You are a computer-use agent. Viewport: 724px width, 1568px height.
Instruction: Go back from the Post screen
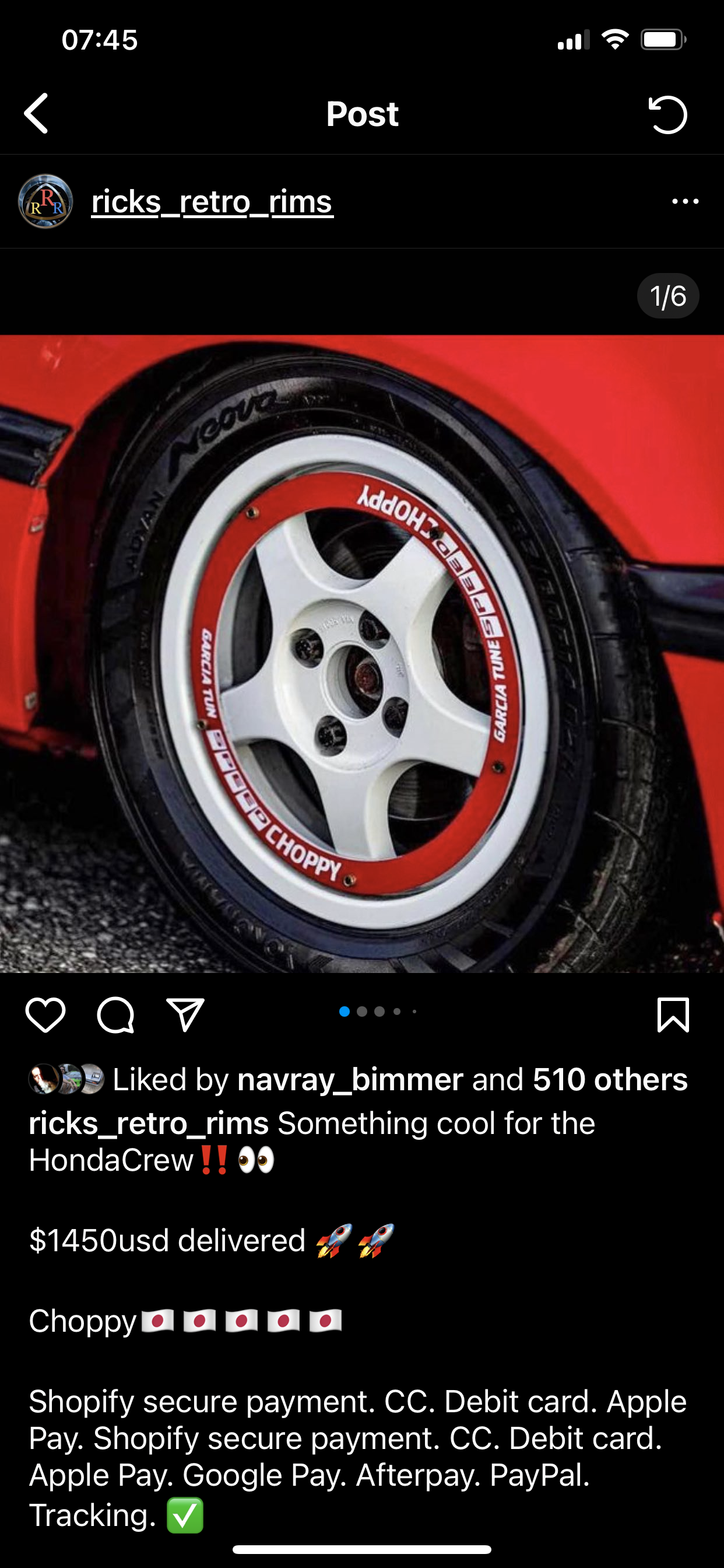click(37, 113)
